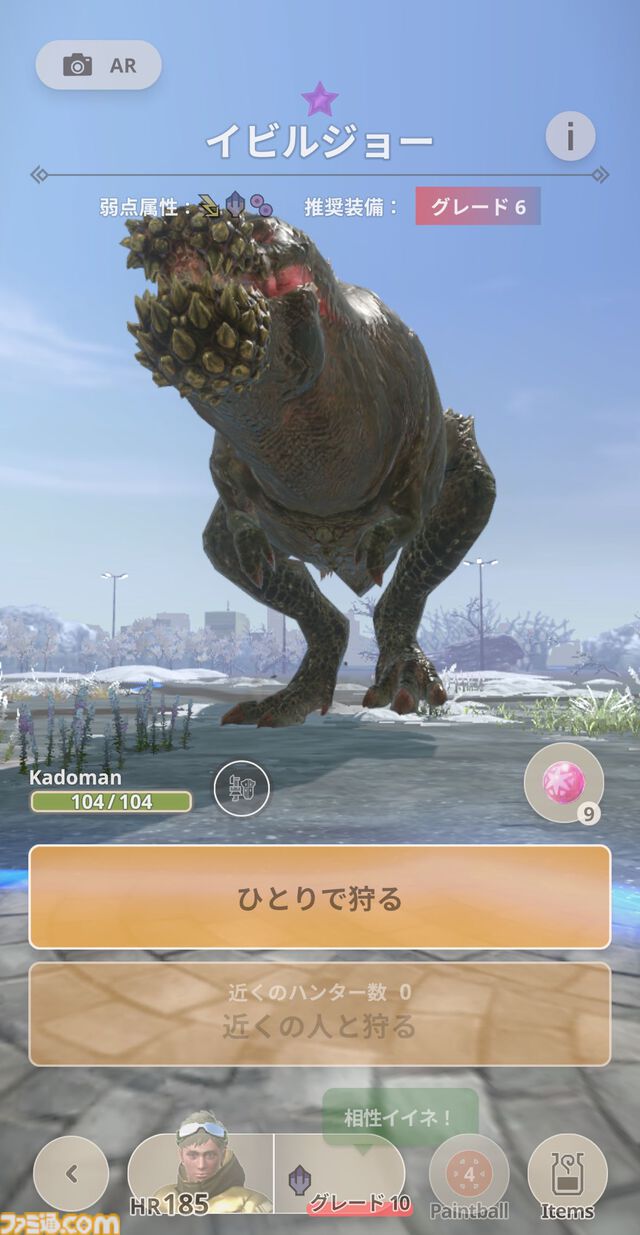Select 近くの人と狩る group hunt button
The image size is (640, 1235).
(320, 1013)
